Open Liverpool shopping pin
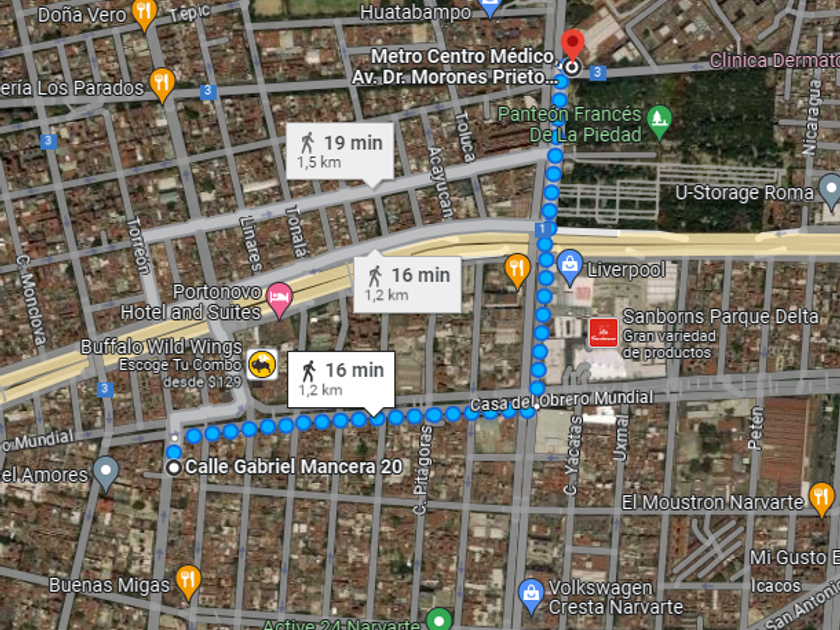The image size is (840, 630). 570,262
